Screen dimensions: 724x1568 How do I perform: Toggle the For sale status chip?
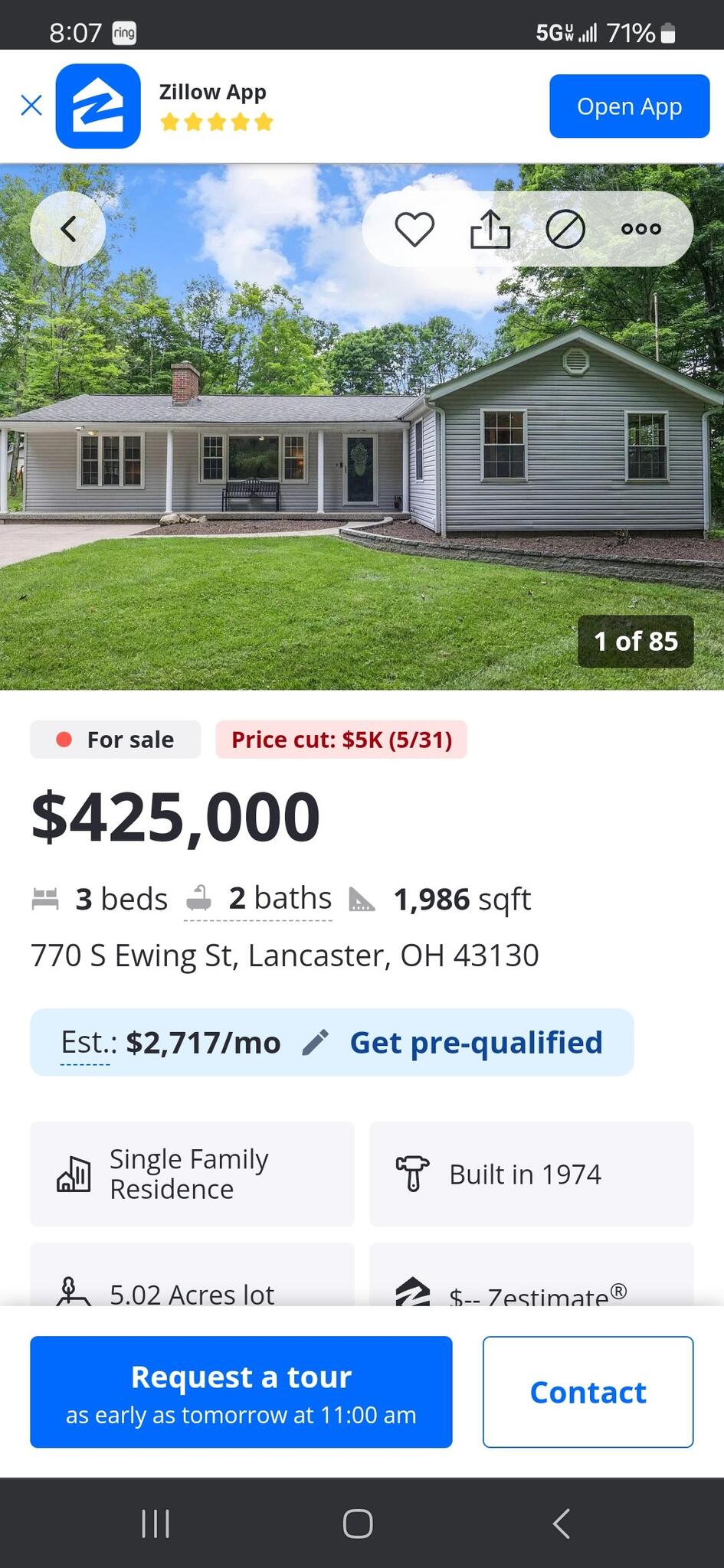click(115, 739)
